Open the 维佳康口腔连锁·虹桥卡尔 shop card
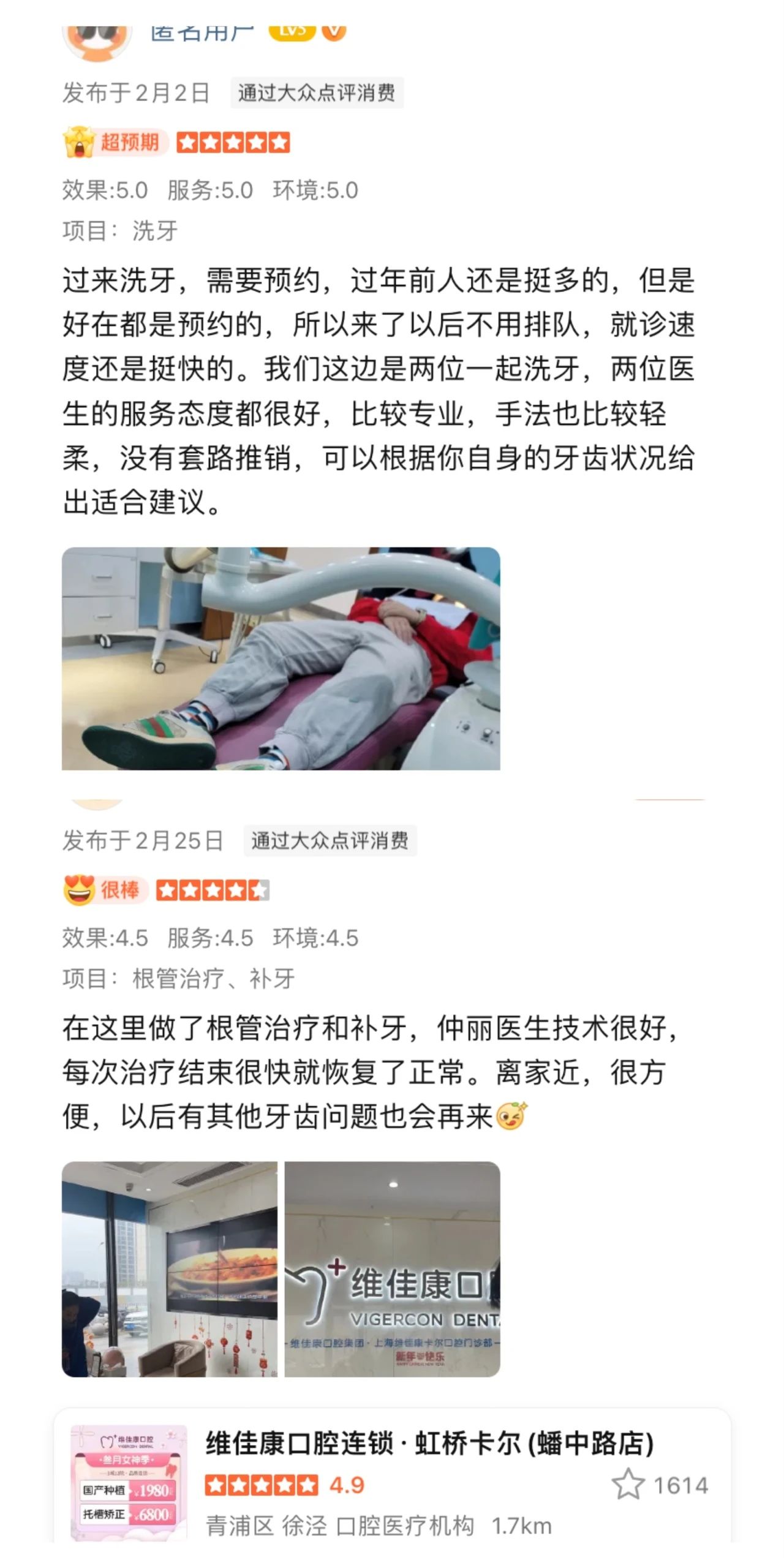The height and width of the screenshot is (1568, 784). point(429,1444)
